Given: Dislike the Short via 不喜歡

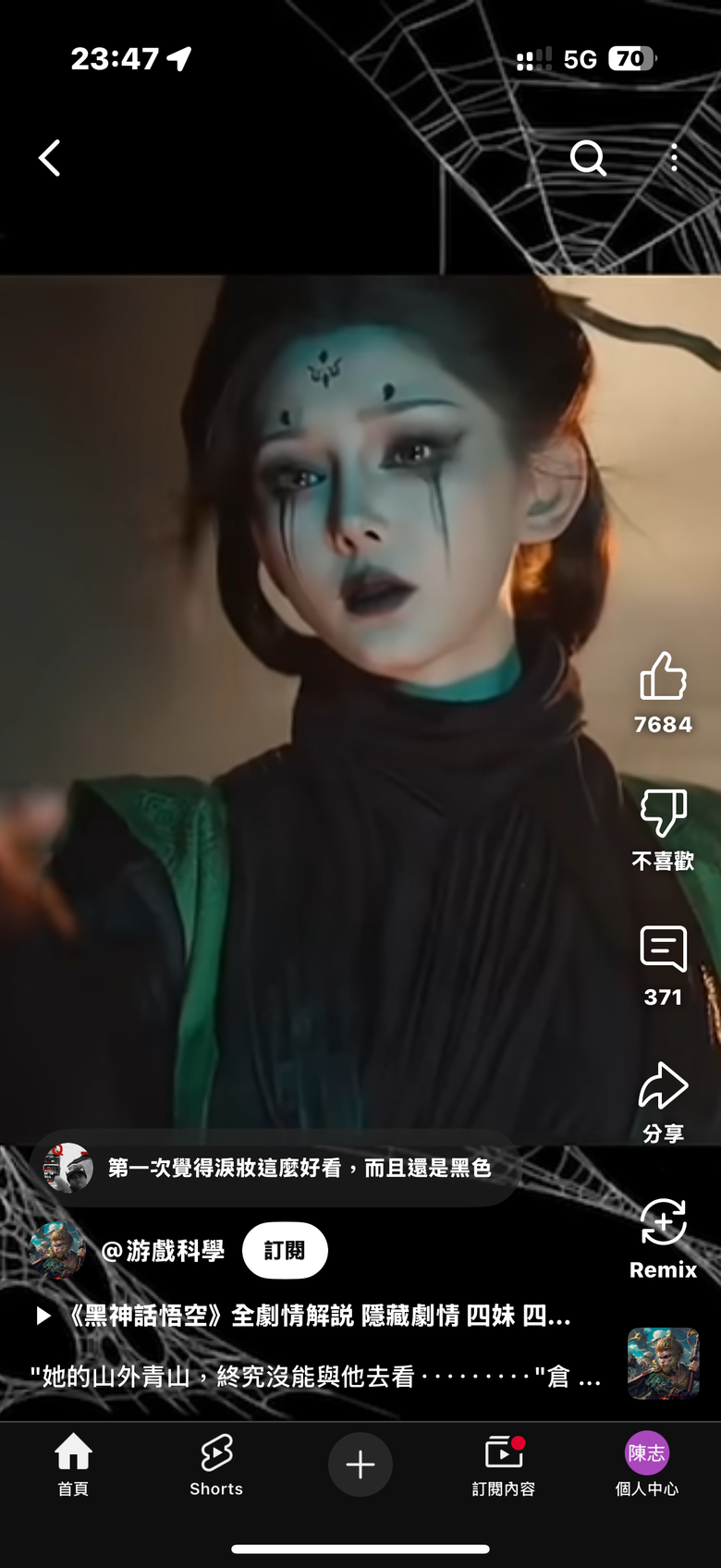Looking at the screenshot, I should (663, 815).
